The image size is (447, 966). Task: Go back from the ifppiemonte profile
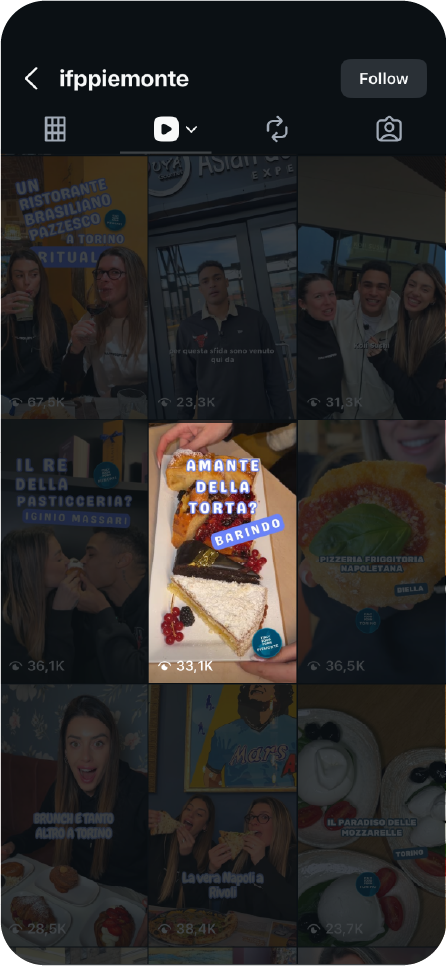pos(31,79)
